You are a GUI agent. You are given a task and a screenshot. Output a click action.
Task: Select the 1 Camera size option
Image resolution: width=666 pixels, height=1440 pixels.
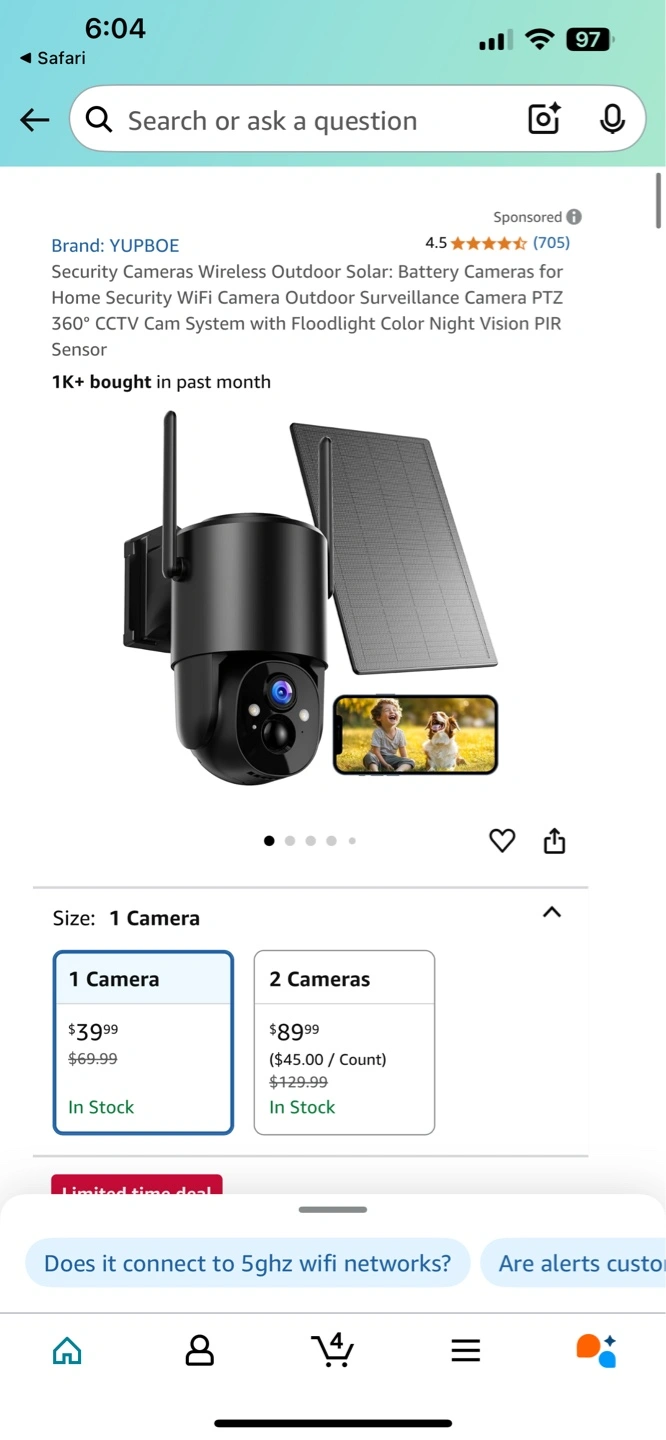[x=143, y=1042]
